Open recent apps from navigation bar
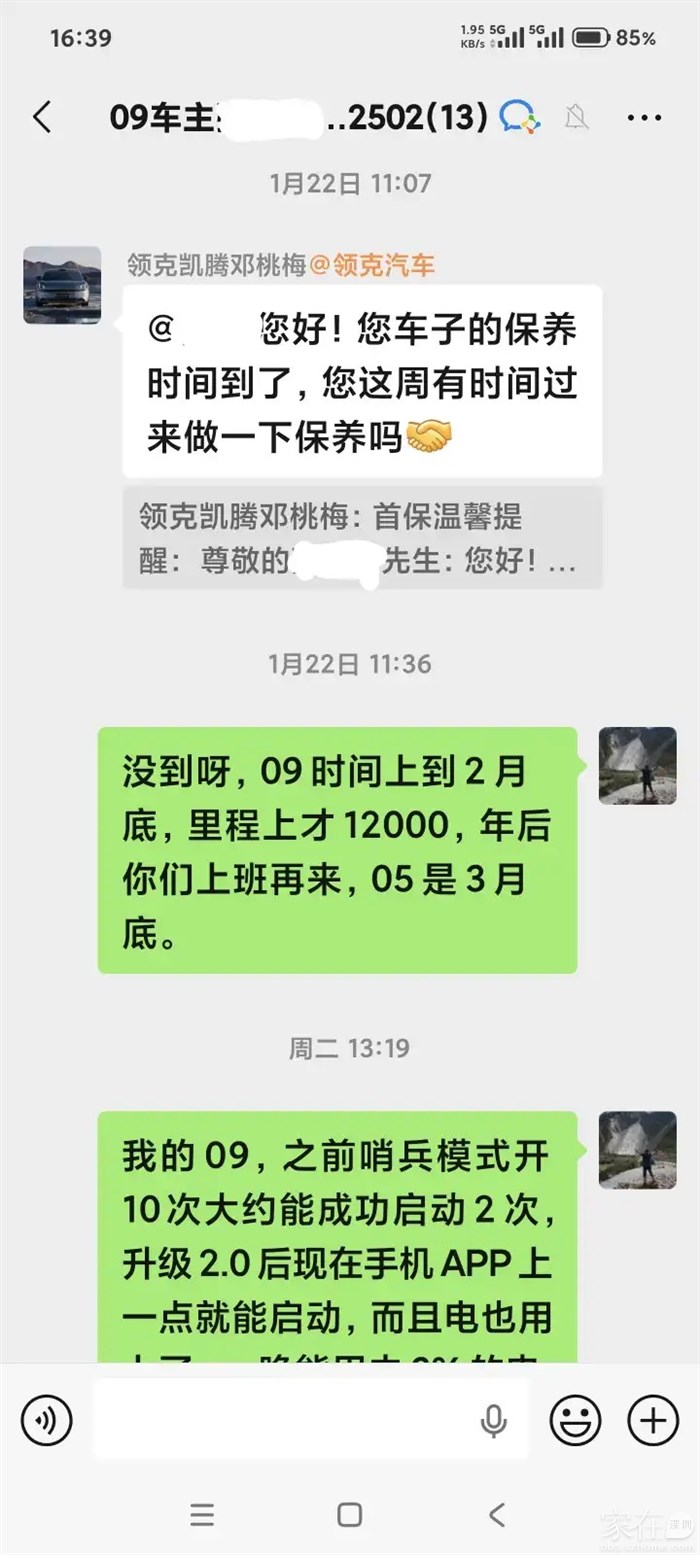The height and width of the screenshot is (1555, 700). coord(202,1514)
